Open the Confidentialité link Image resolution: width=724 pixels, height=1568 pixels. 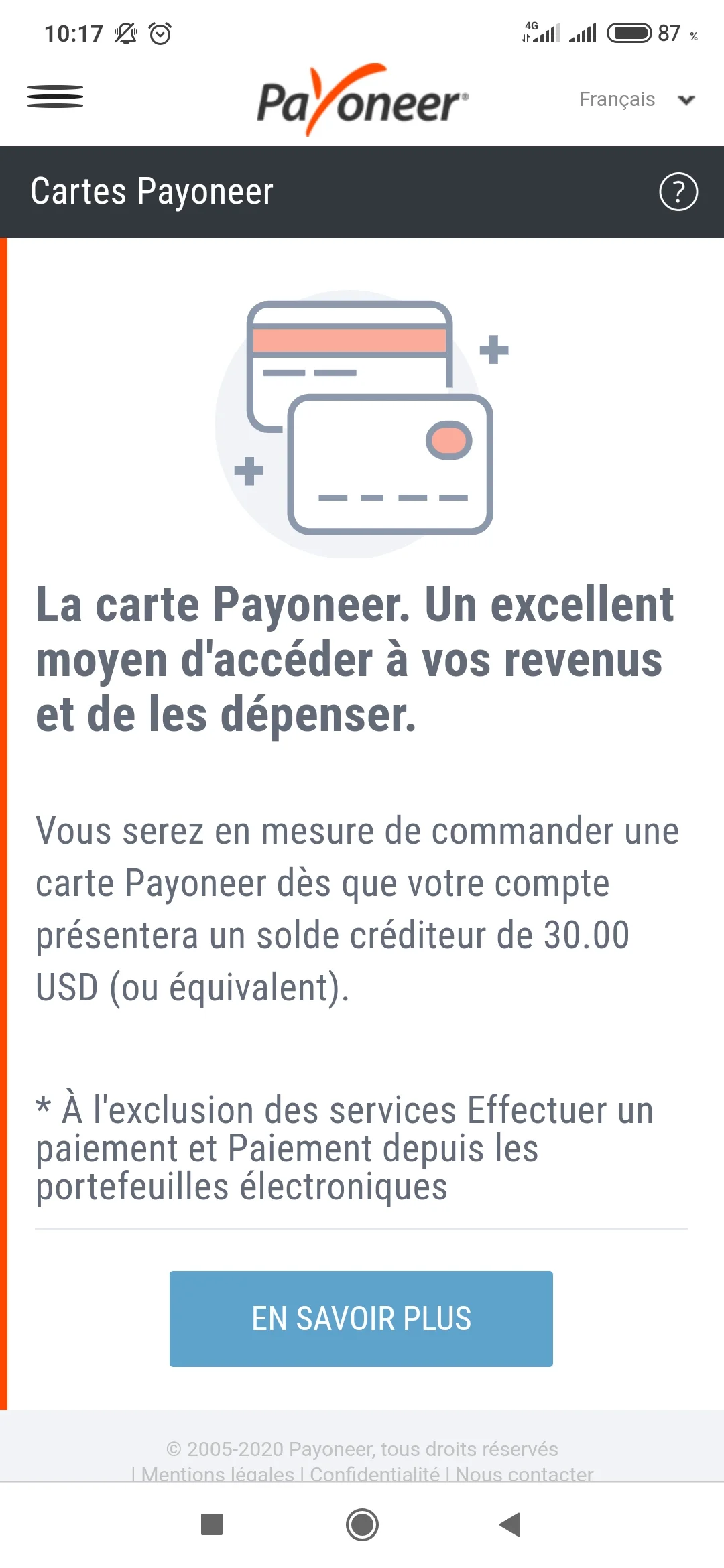374,1474
